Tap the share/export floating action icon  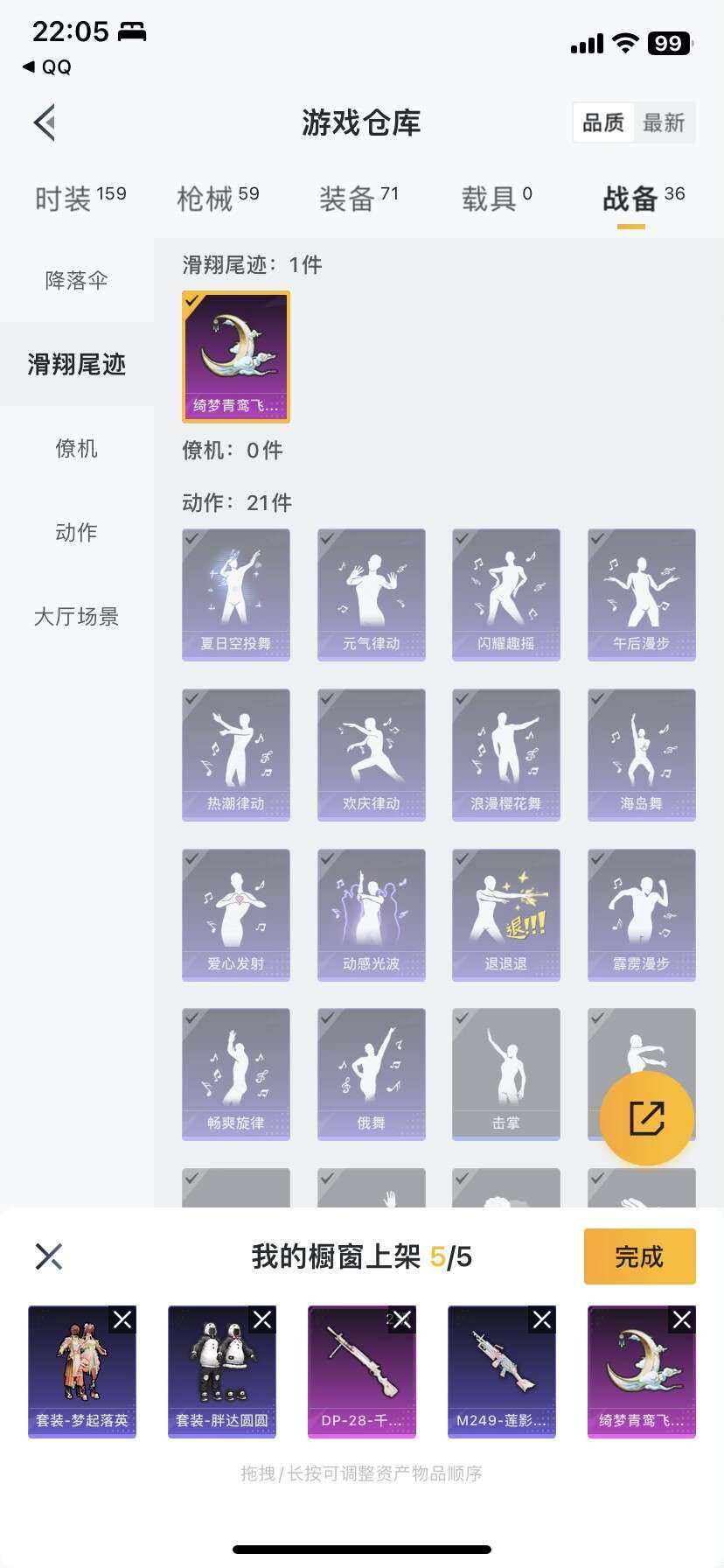tap(644, 1117)
